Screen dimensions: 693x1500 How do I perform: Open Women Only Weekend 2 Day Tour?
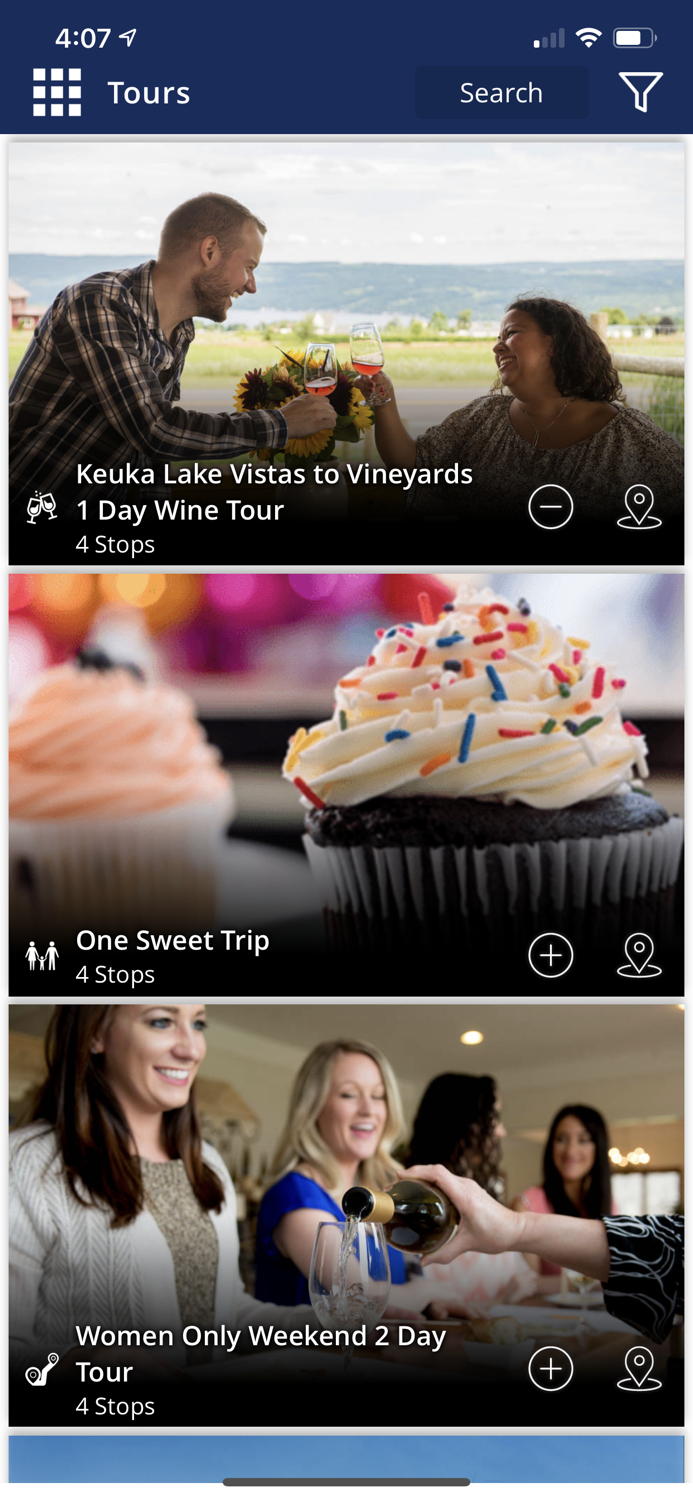pyautogui.click(x=260, y=1352)
